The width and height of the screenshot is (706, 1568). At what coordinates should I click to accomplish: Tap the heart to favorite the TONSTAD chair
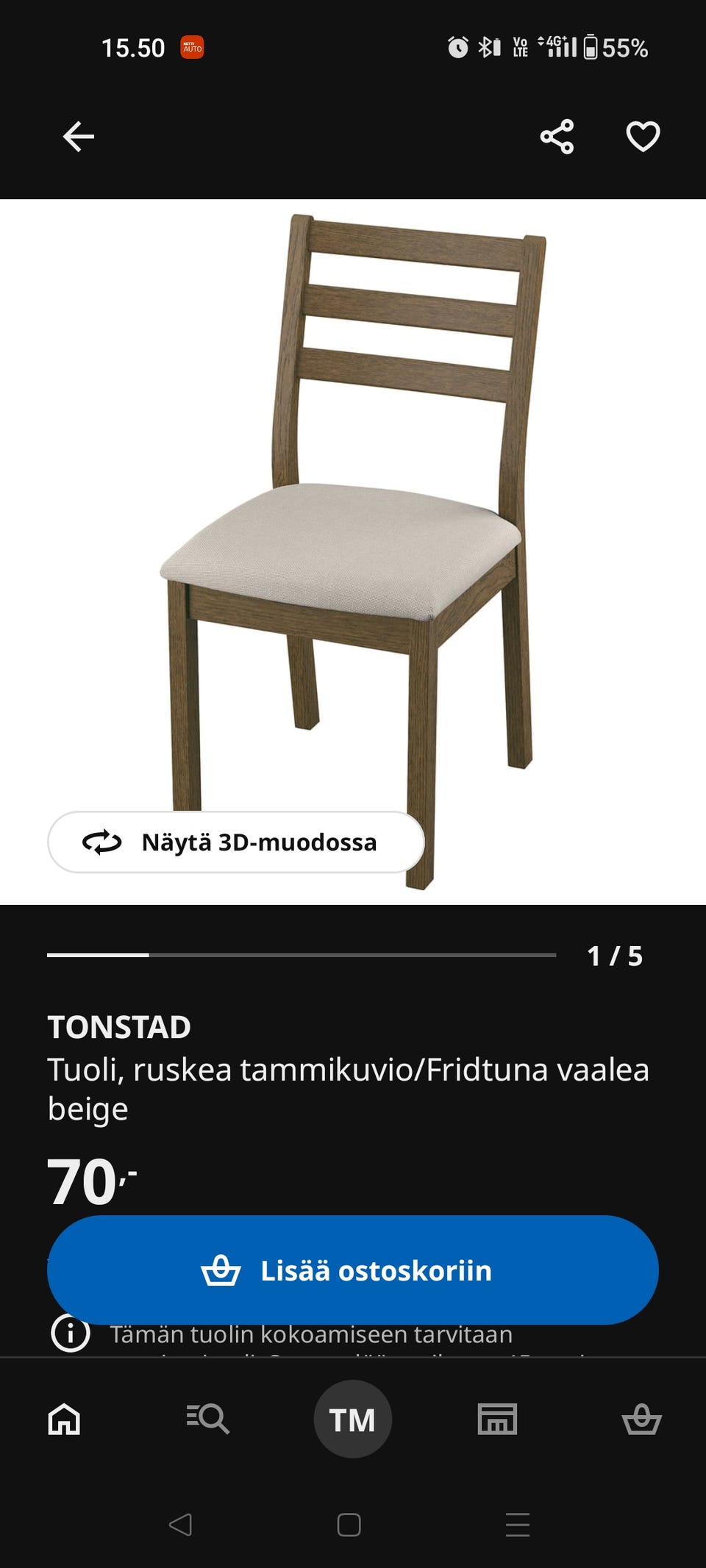pyautogui.click(x=643, y=135)
